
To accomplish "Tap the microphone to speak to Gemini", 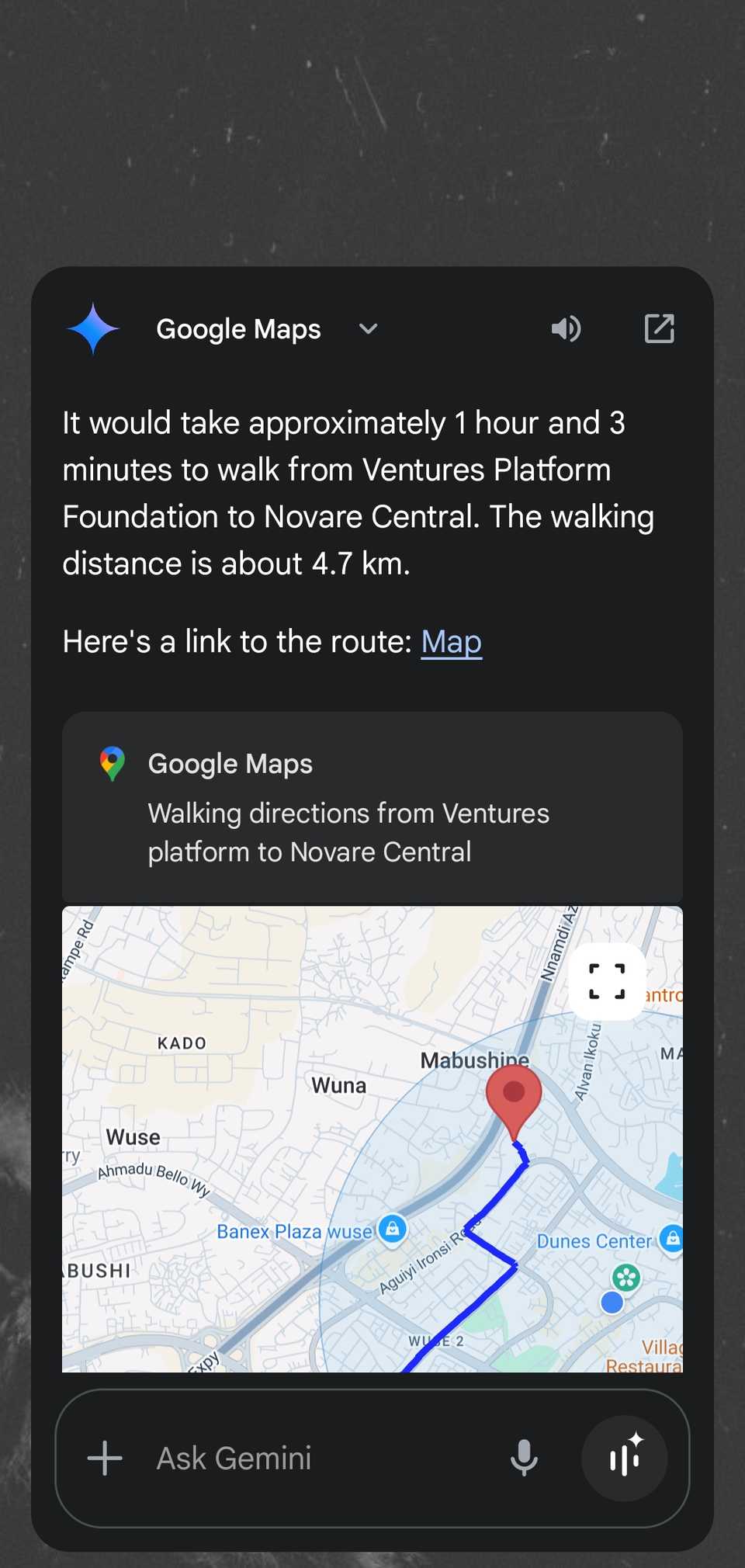I will pyautogui.click(x=524, y=1458).
